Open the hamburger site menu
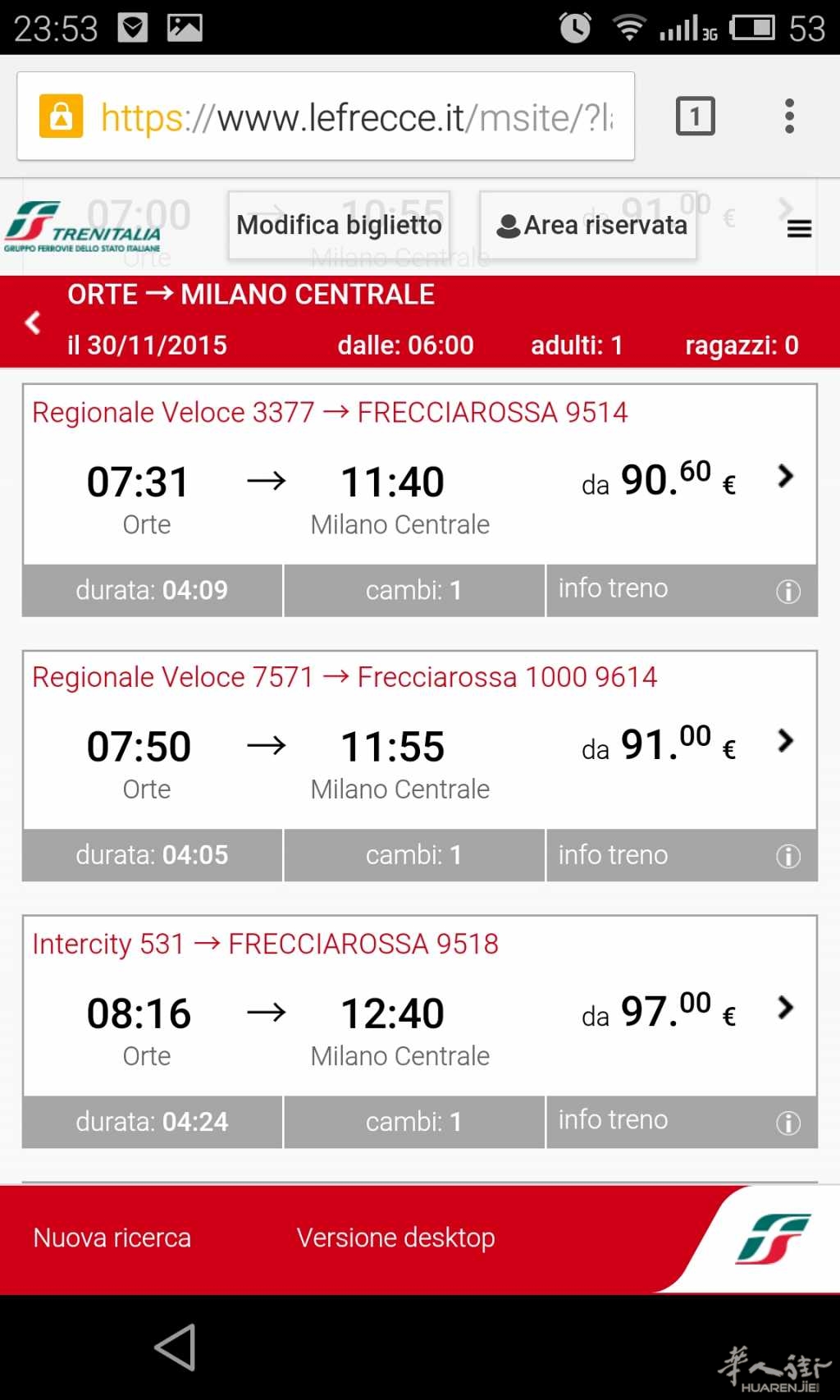Screen dimensions: 840x1400 click(x=799, y=229)
